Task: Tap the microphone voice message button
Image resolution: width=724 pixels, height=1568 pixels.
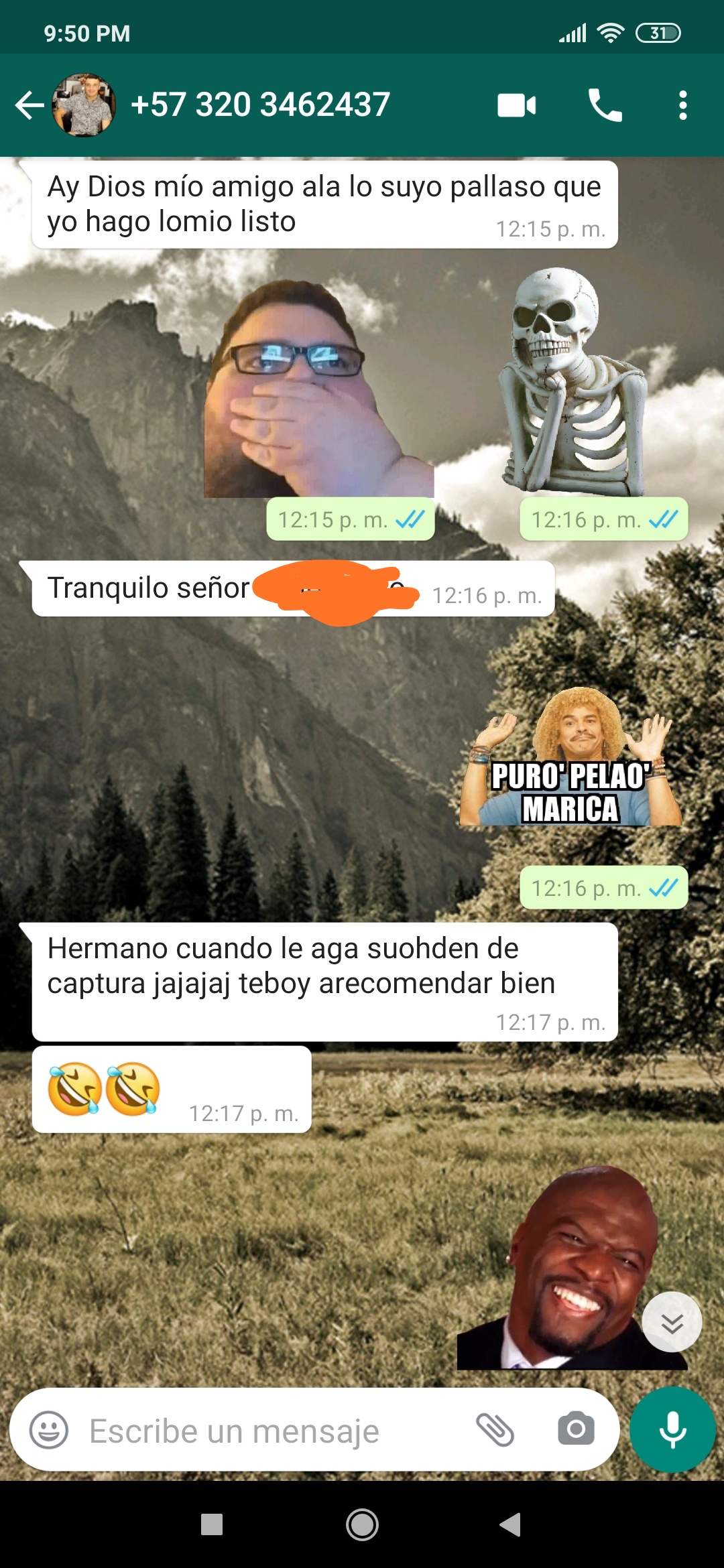Action: pos(672,1430)
